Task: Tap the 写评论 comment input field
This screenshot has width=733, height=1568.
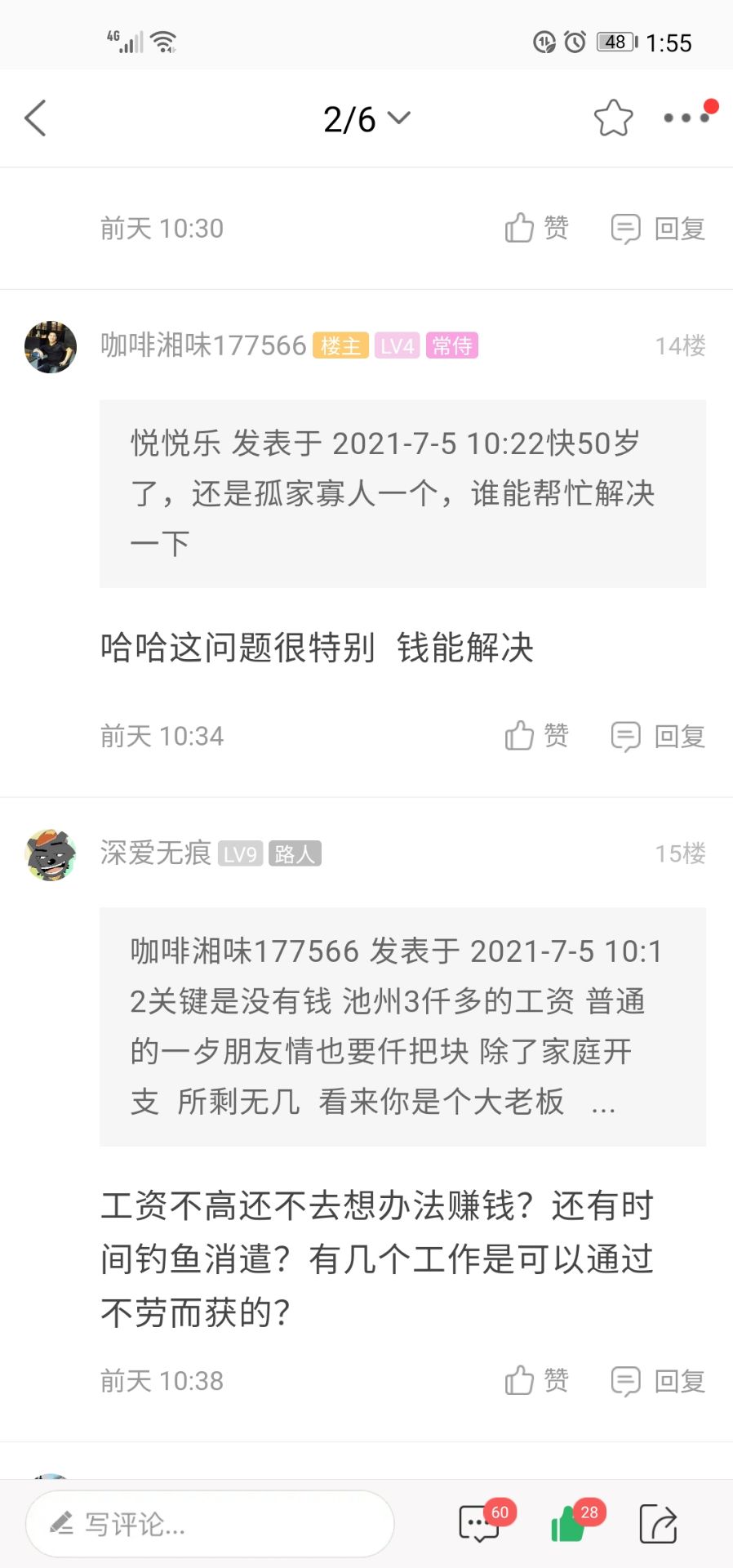Action: pyautogui.click(x=210, y=1524)
